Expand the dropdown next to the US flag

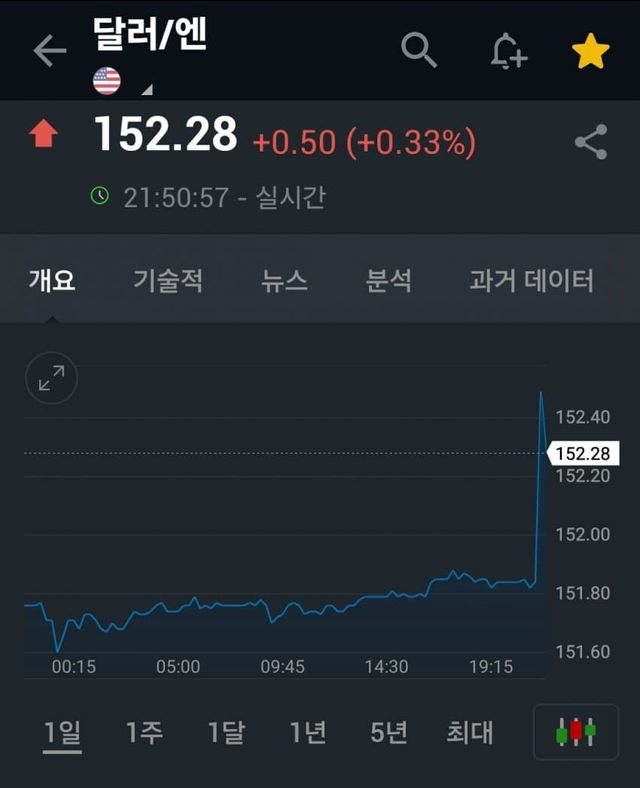pyautogui.click(x=147, y=90)
